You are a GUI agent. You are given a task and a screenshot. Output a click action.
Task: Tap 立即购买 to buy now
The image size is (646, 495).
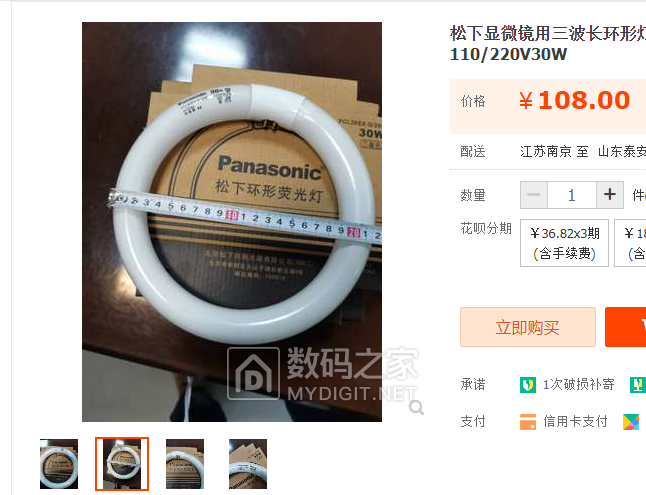coord(527,327)
